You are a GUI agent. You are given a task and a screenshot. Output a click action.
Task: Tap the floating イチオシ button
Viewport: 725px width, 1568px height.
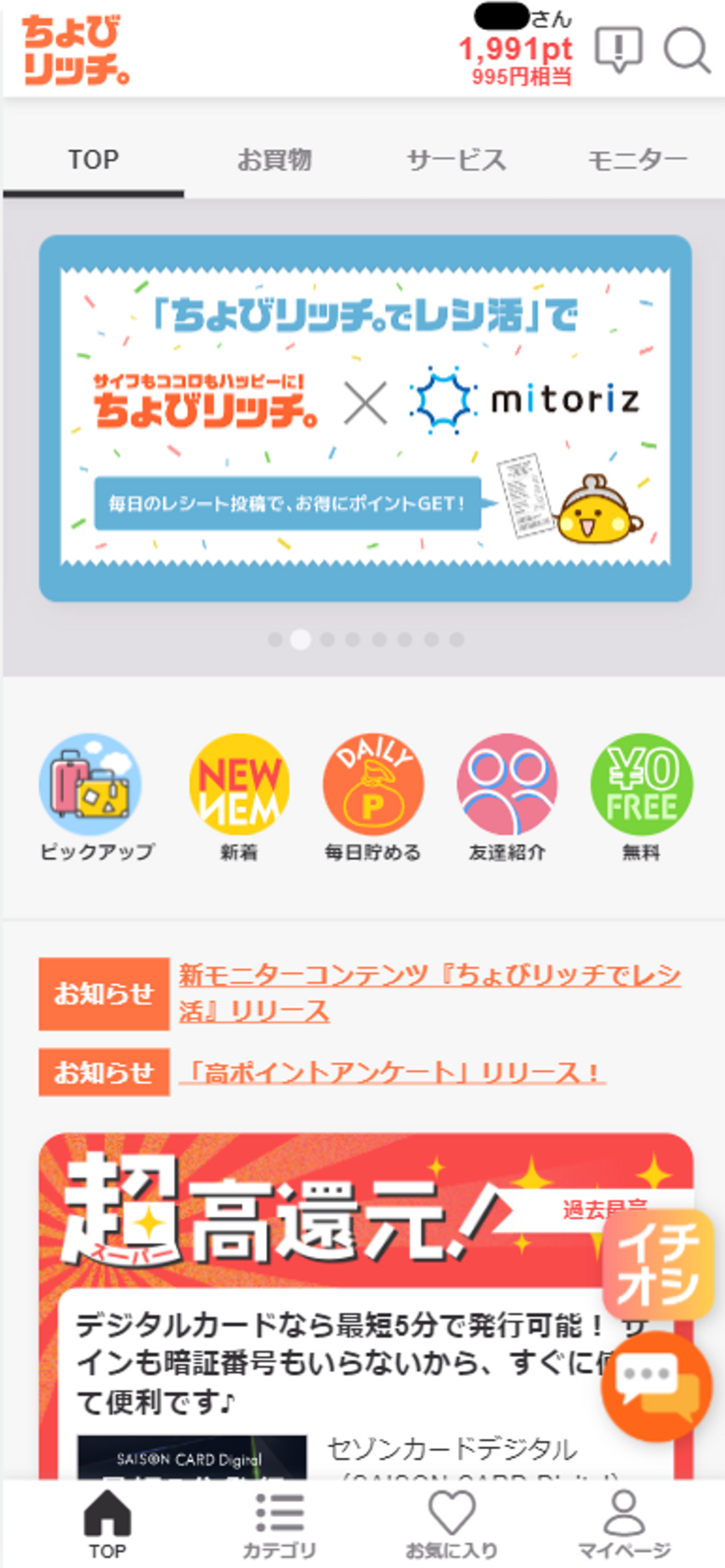(x=658, y=1265)
